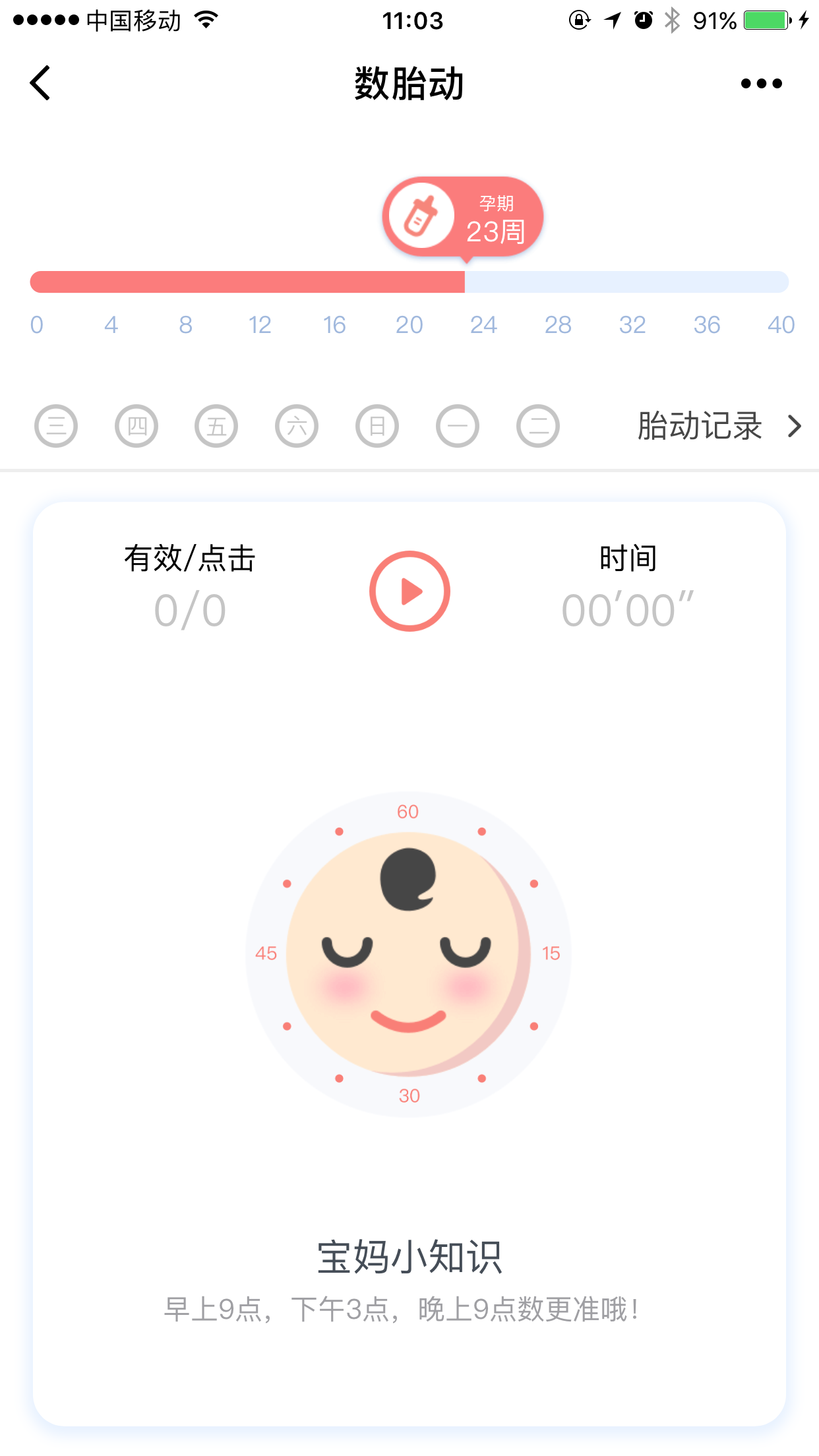Viewport: 819px width, 1456px height.
Task: Select the 日 weekday circle
Action: 377,426
